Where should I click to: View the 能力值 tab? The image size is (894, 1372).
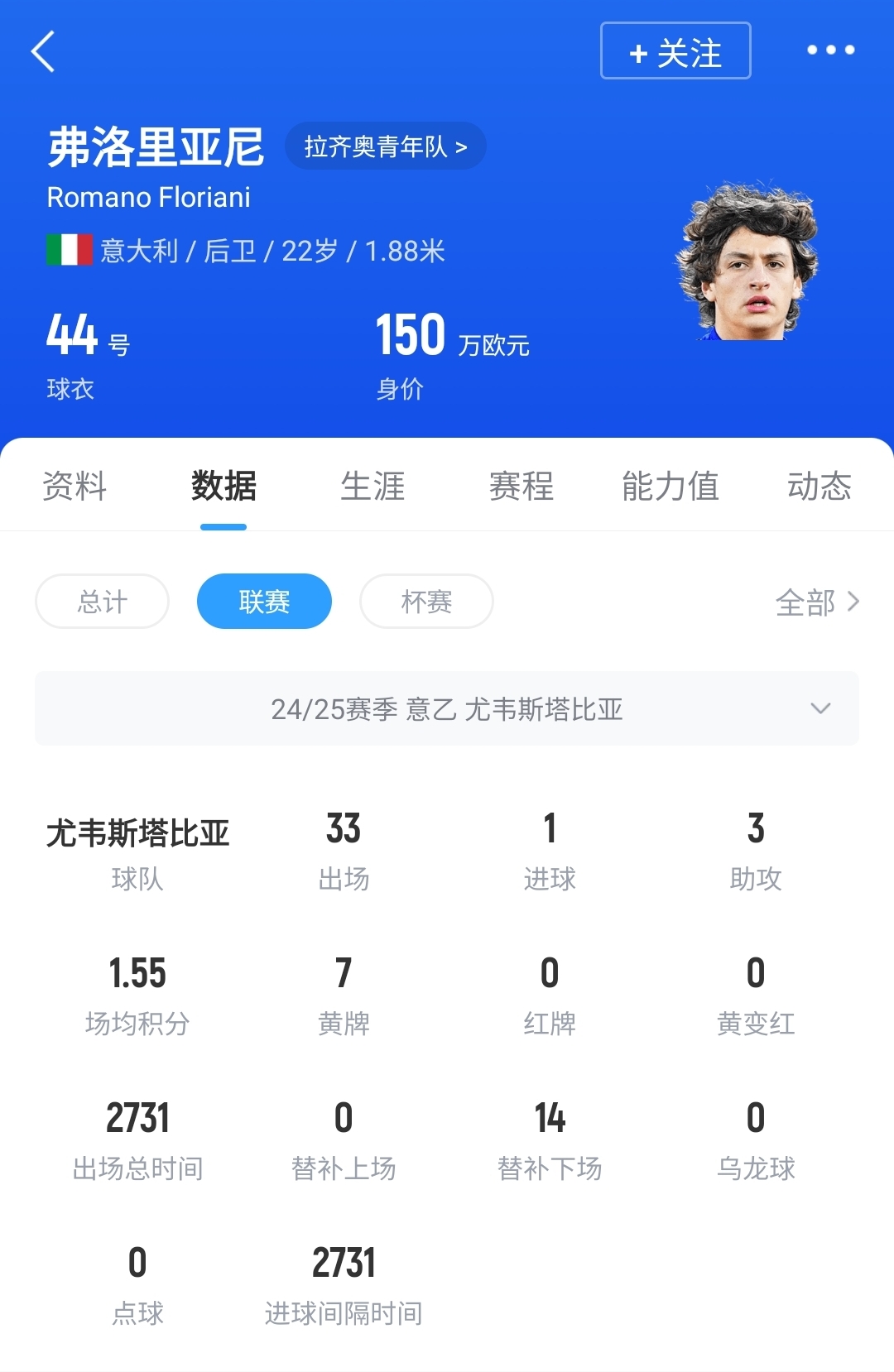click(670, 486)
